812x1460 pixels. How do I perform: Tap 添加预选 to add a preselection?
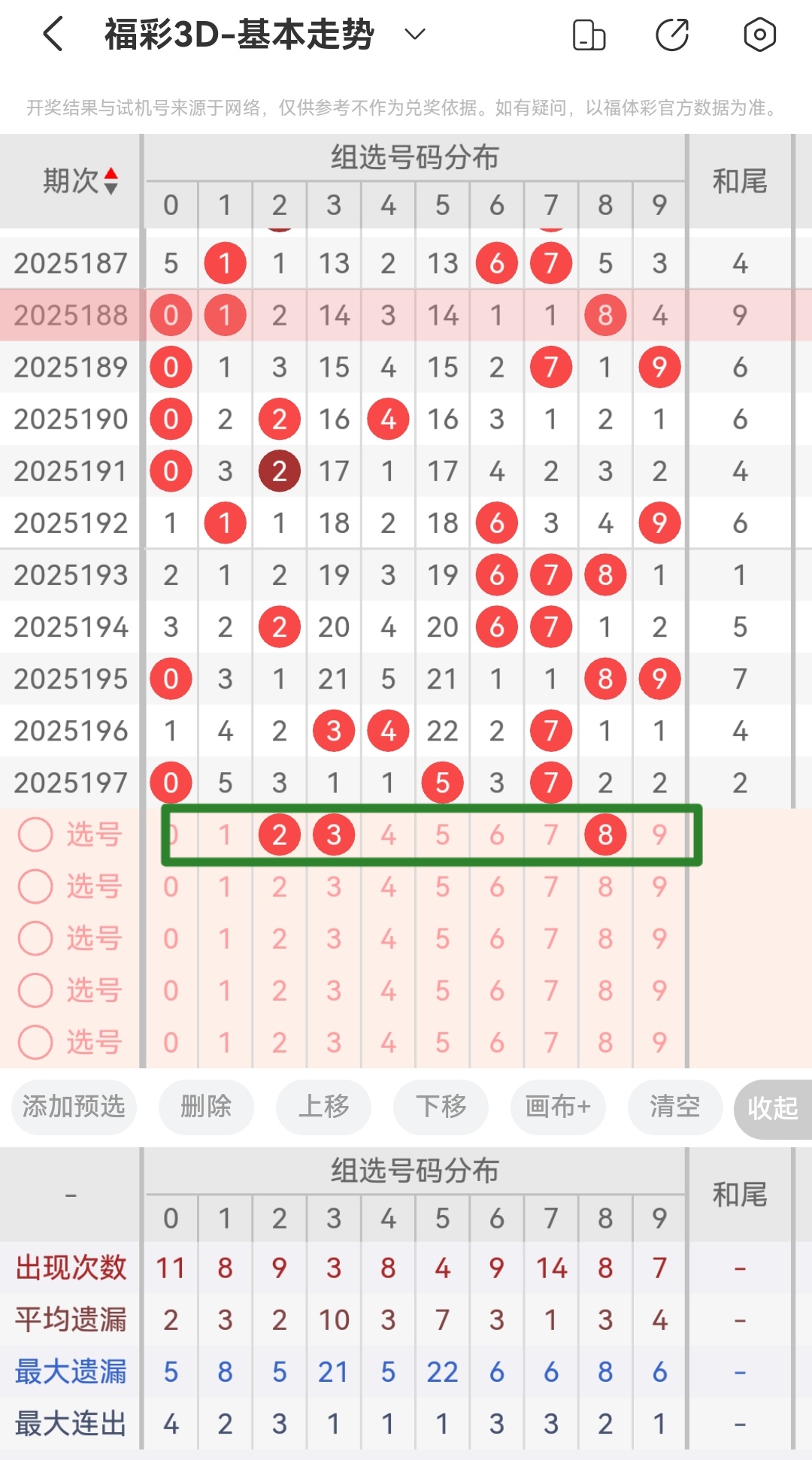(73, 1107)
